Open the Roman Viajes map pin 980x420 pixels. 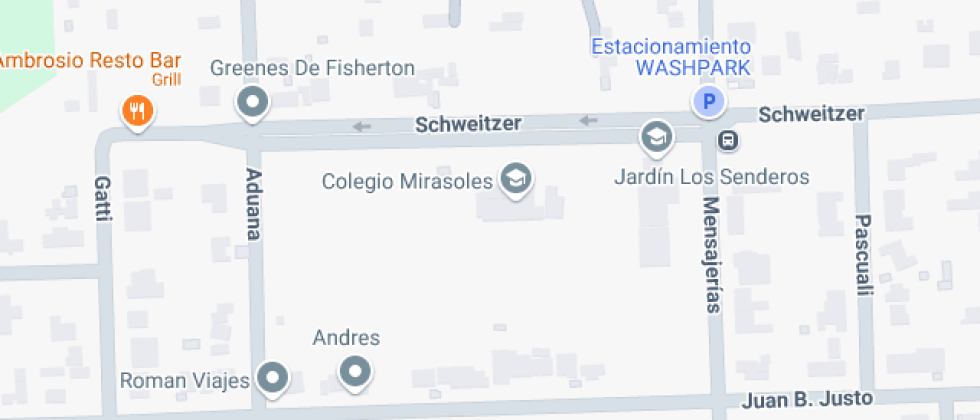coord(271,378)
